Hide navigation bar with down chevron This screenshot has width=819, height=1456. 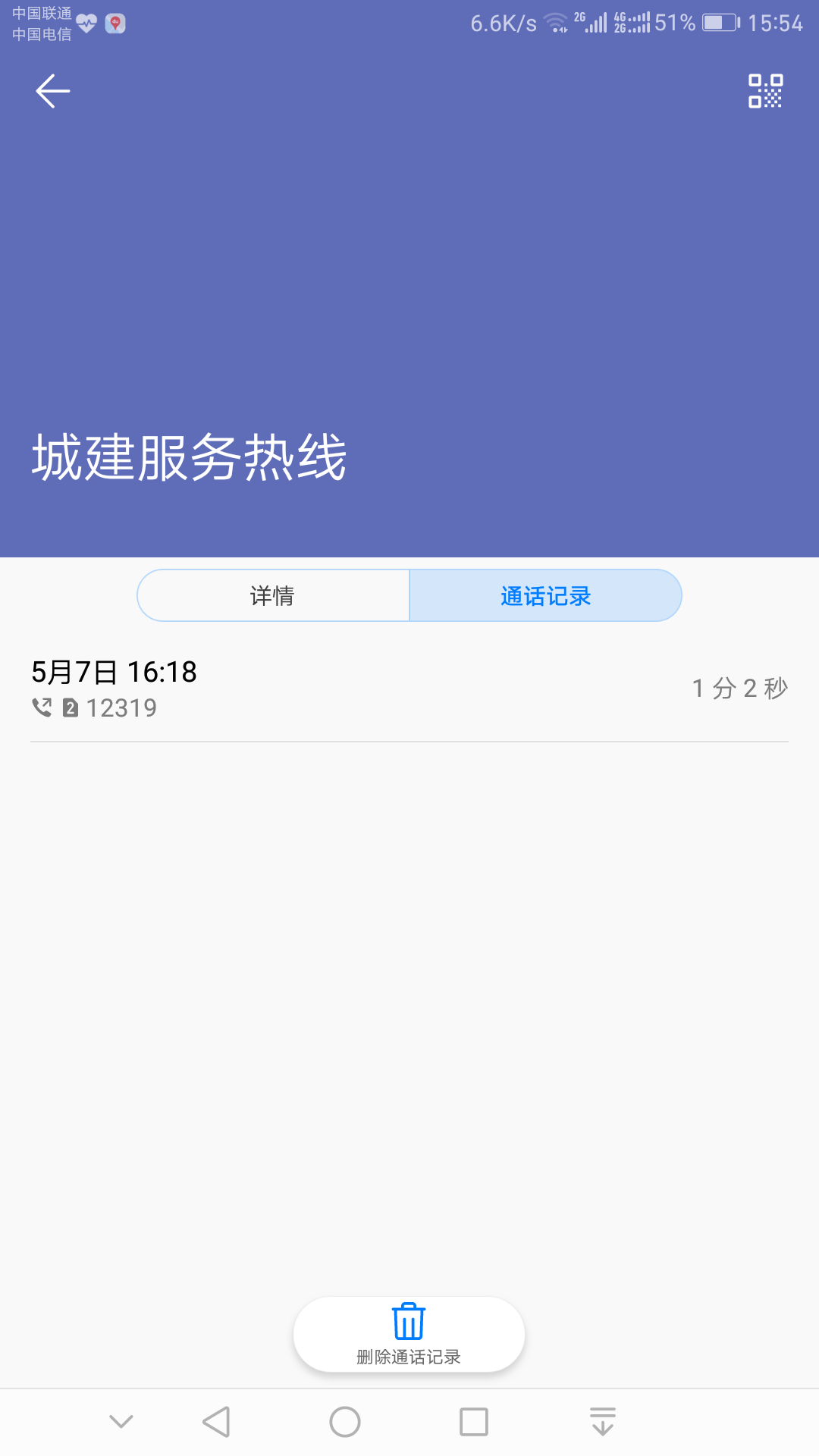(x=121, y=1422)
